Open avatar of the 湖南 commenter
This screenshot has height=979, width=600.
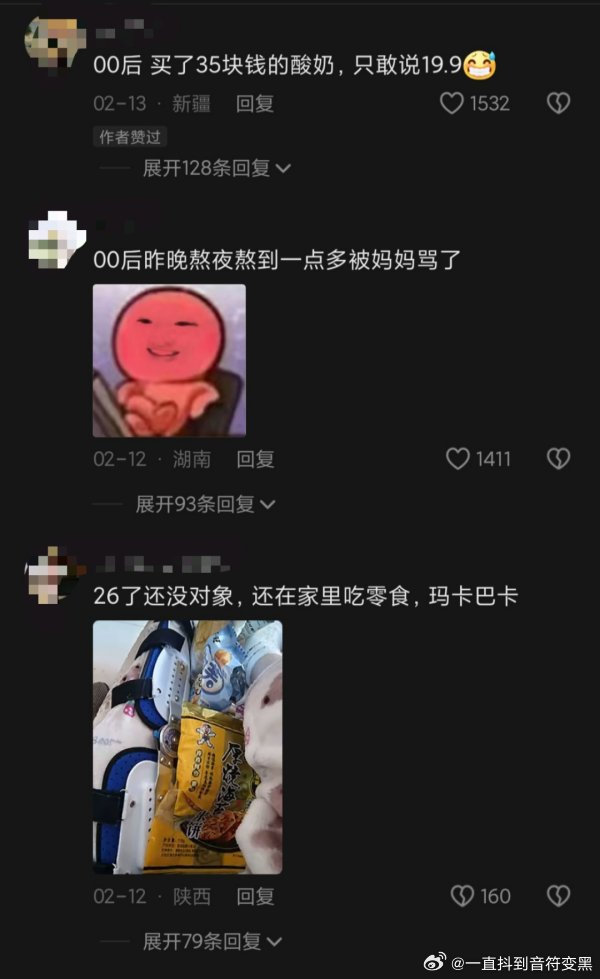(x=49, y=242)
